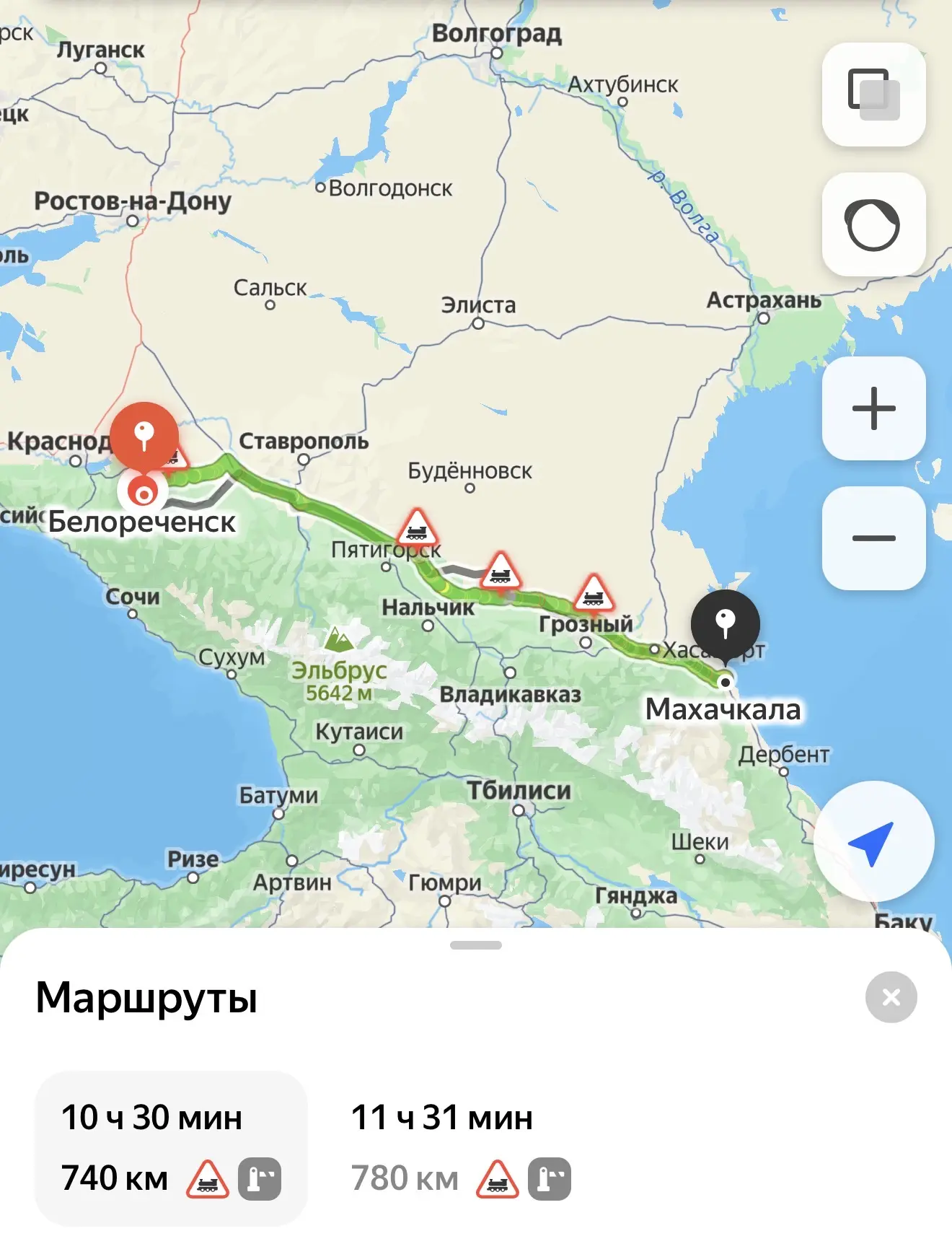The image size is (952, 1249).
Task: Zoom in with the plus button
Action: (x=873, y=408)
